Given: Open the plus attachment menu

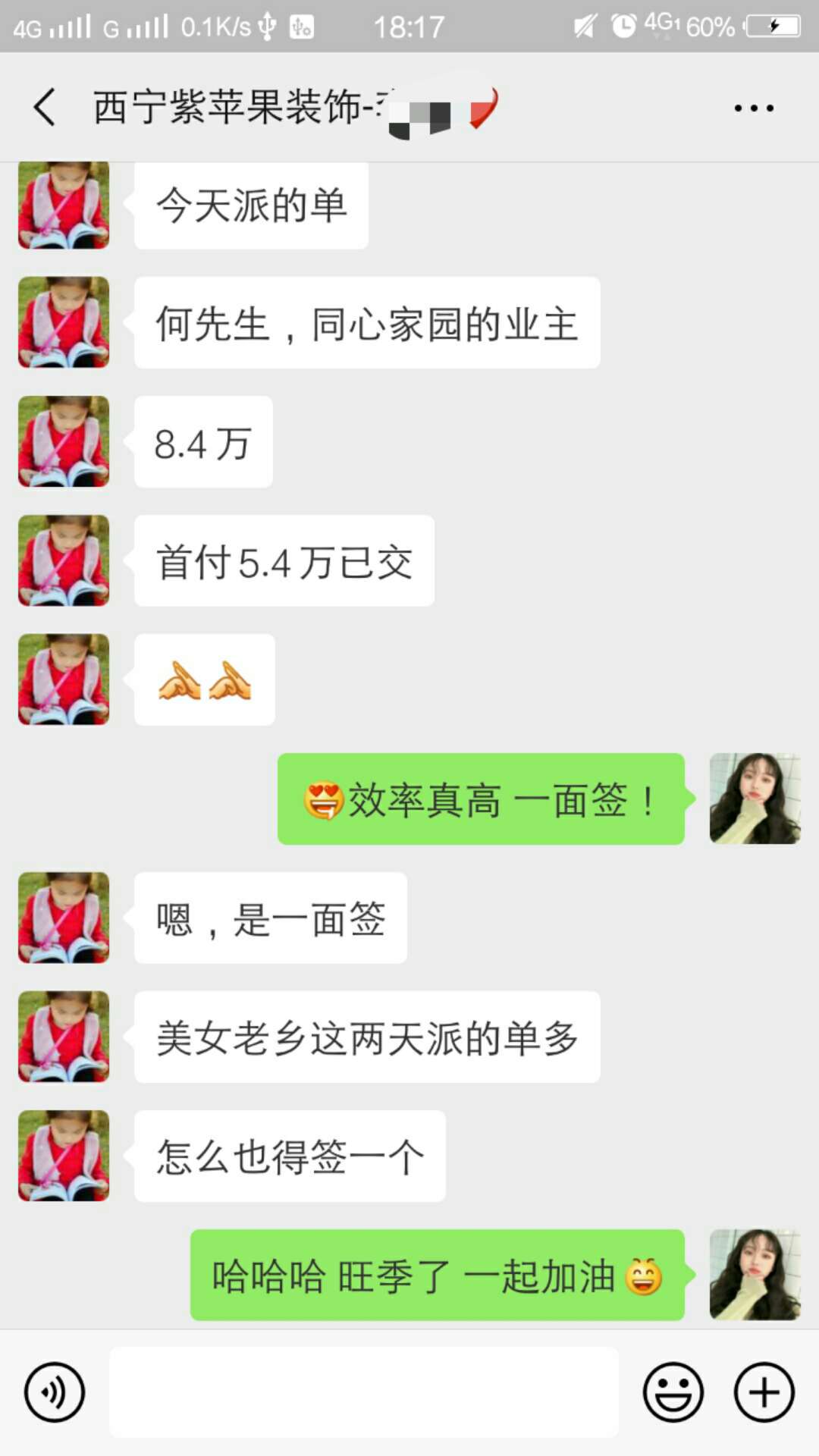Looking at the screenshot, I should (x=764, y=1392).
